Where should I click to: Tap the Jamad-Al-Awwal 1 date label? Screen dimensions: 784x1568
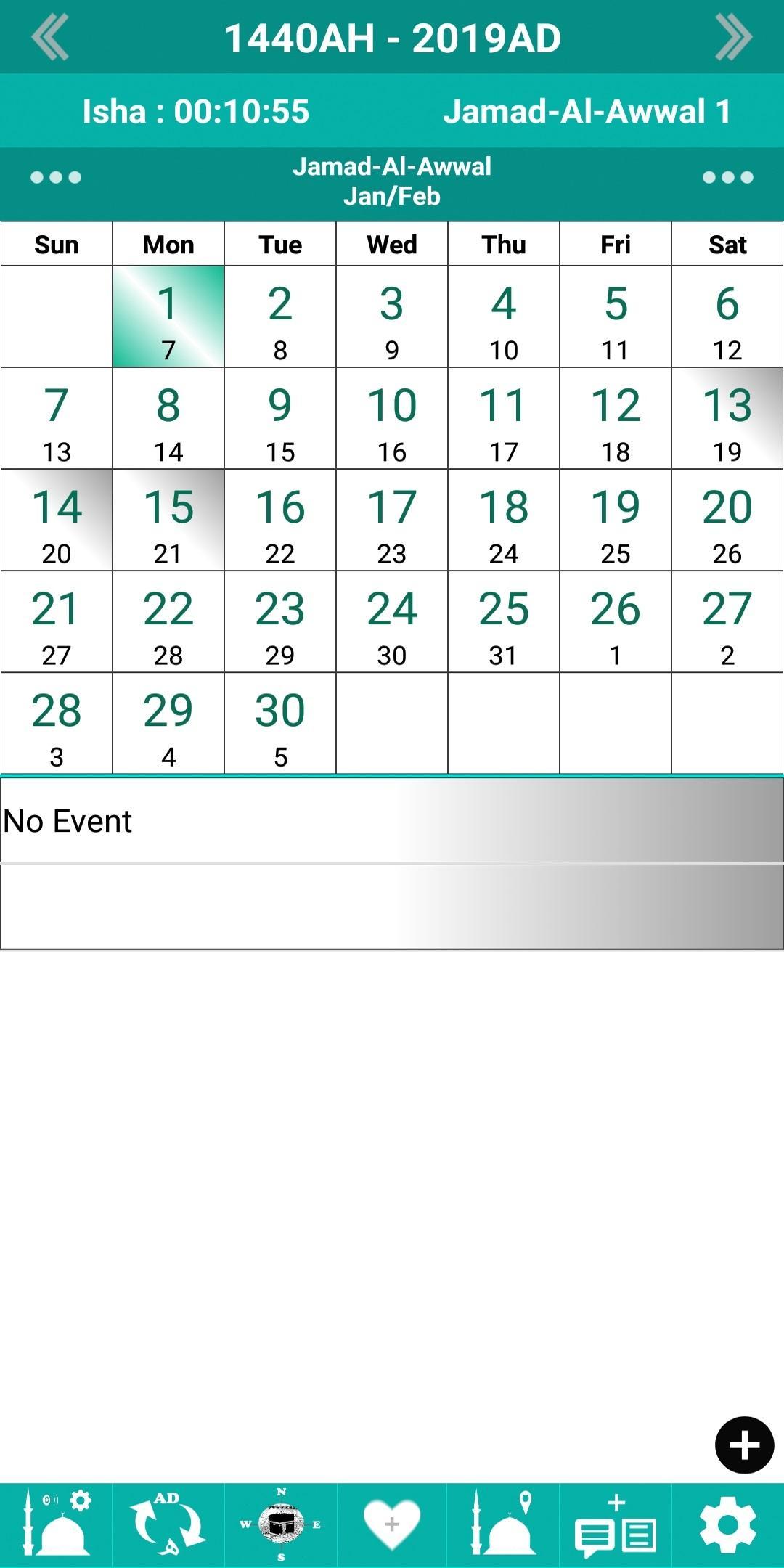pos(588,110)
